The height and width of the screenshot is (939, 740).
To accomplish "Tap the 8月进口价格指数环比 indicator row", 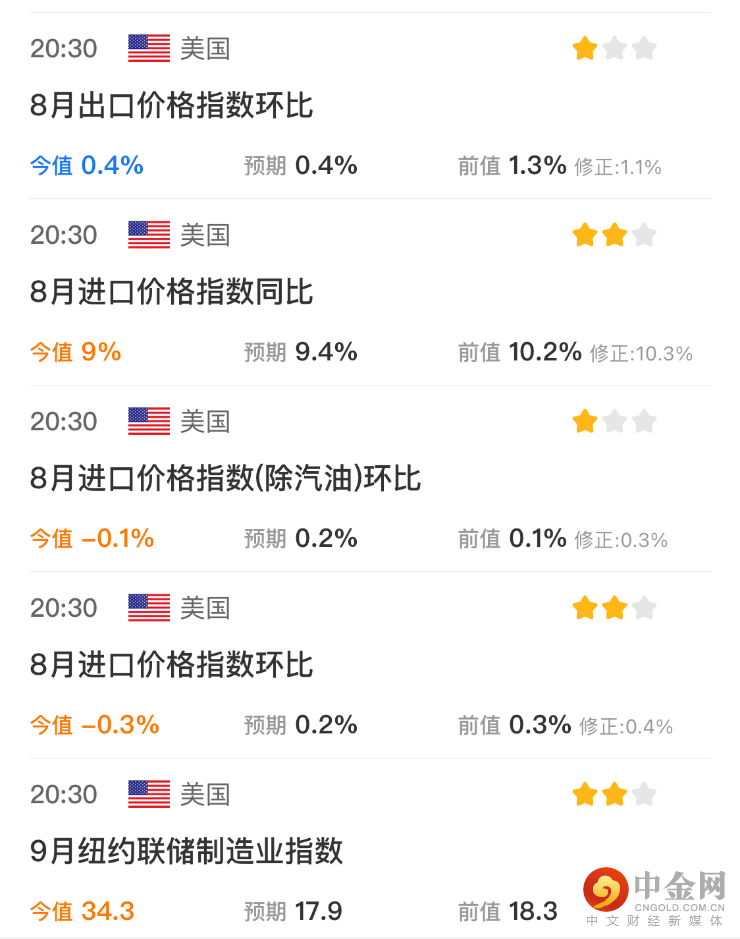I will pyautogui.click(x=172, y=665).
